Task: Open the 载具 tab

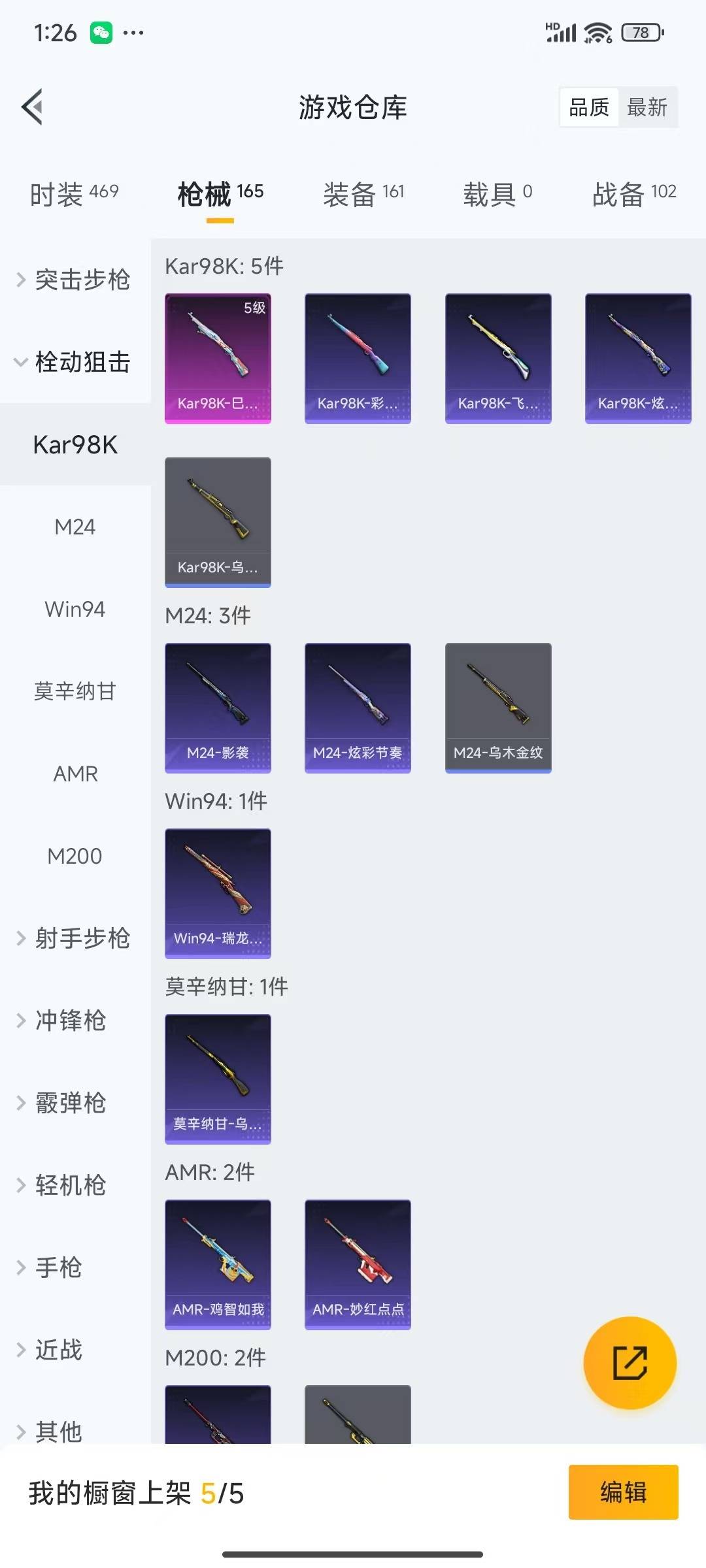Action: pos(497,194)
